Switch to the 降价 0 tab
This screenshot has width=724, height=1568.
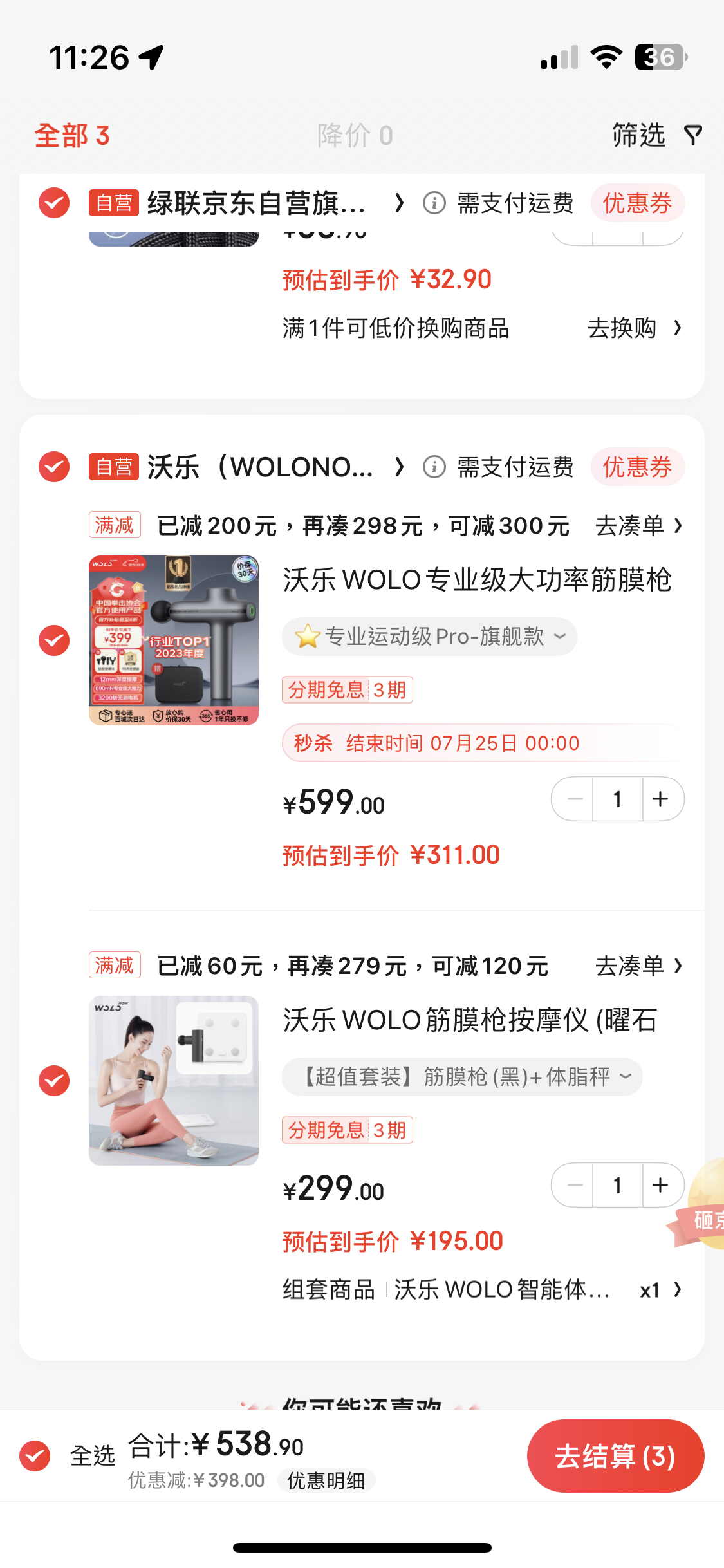coord(355,136)
